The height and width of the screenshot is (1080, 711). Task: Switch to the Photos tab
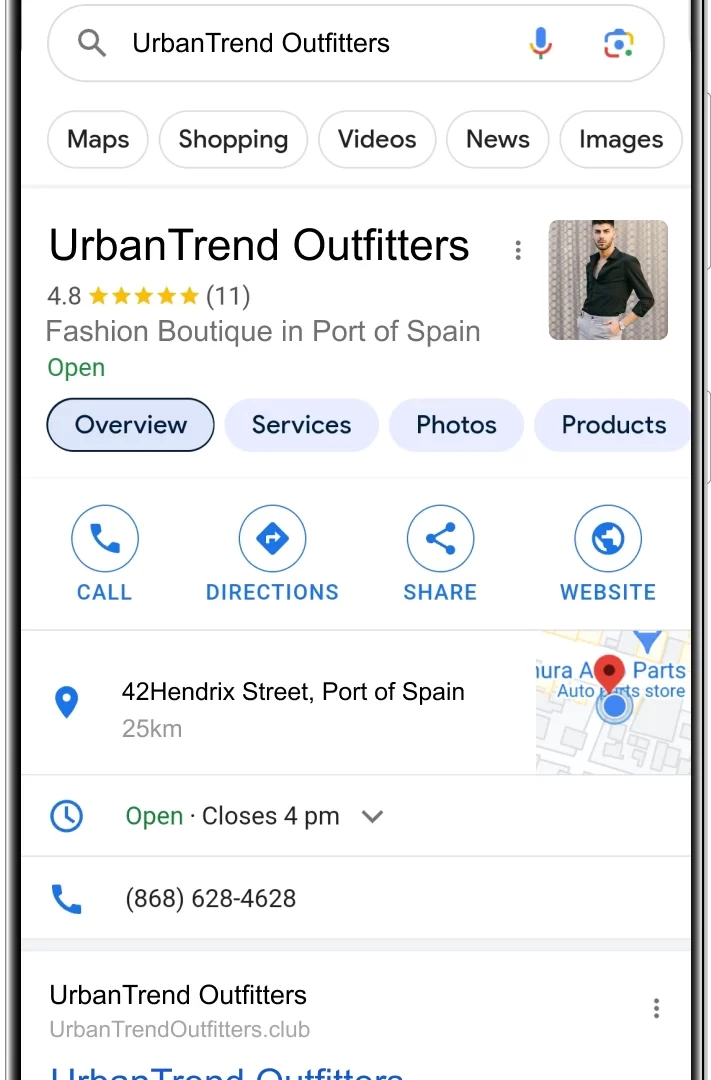click(456, 425)
